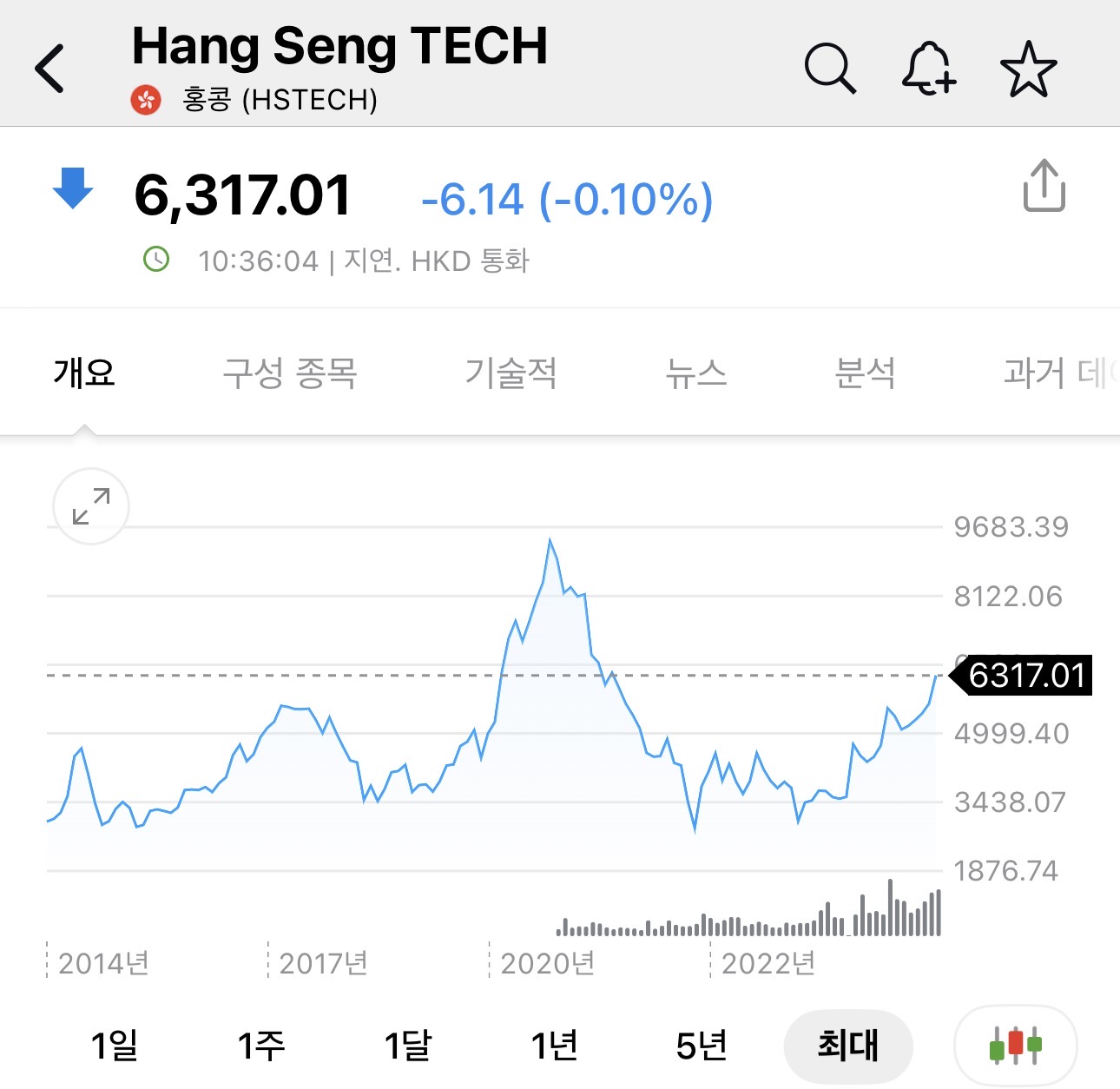Viewport: 1120px width, 1089px height.
Task: Select the 최대 chart range
Action: click(848, 1045)
